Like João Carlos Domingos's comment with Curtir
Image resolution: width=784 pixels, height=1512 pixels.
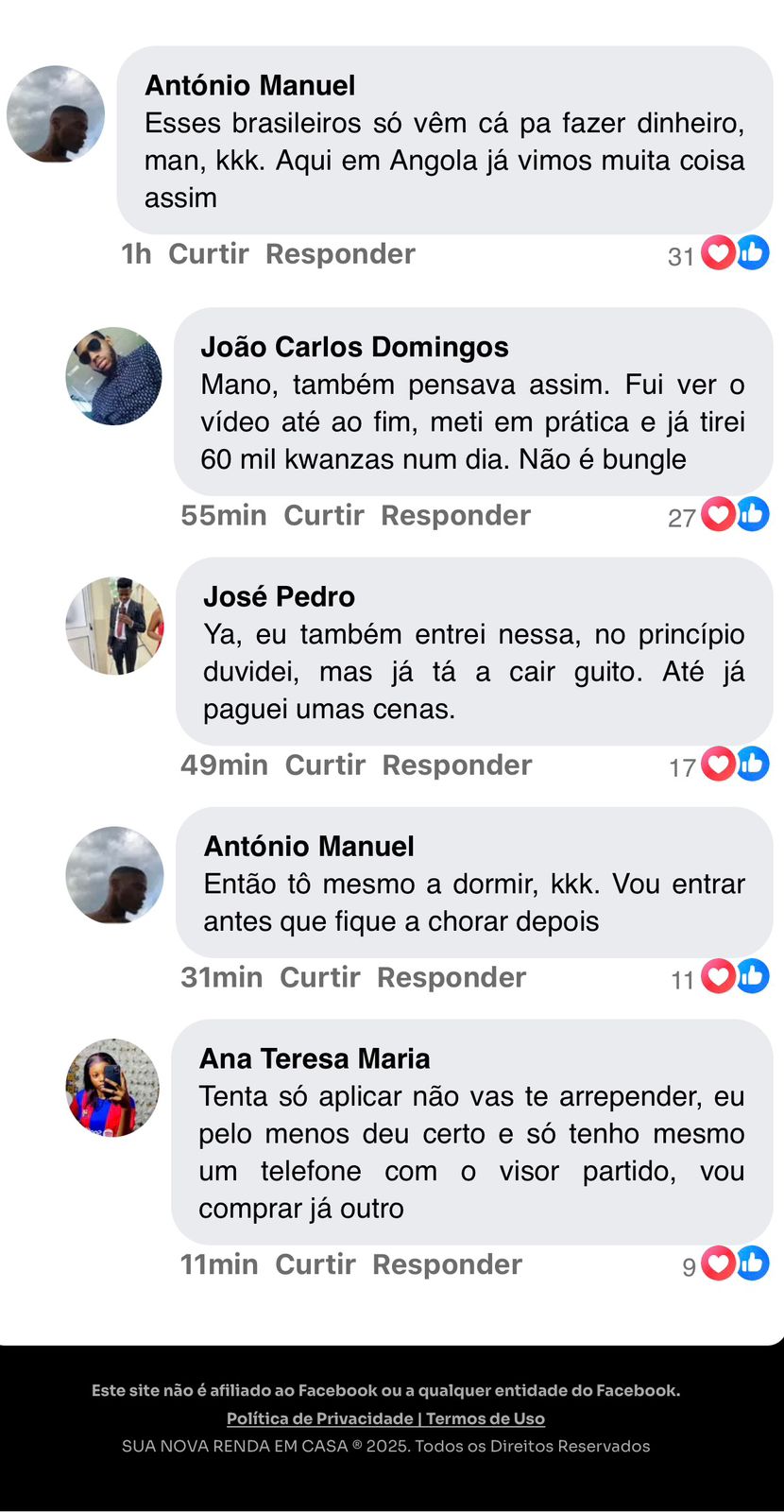323,516
